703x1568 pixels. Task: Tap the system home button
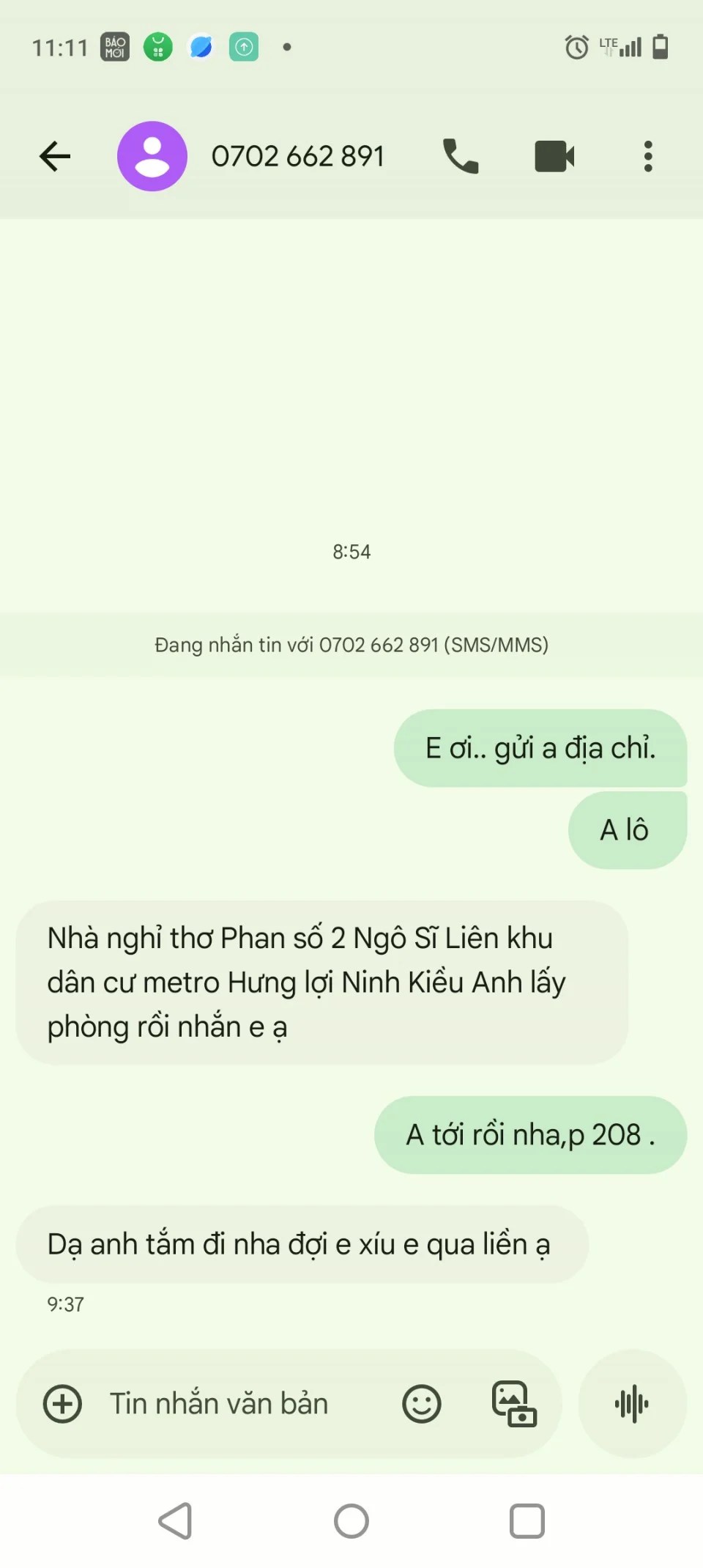[x=351, y=1521]
